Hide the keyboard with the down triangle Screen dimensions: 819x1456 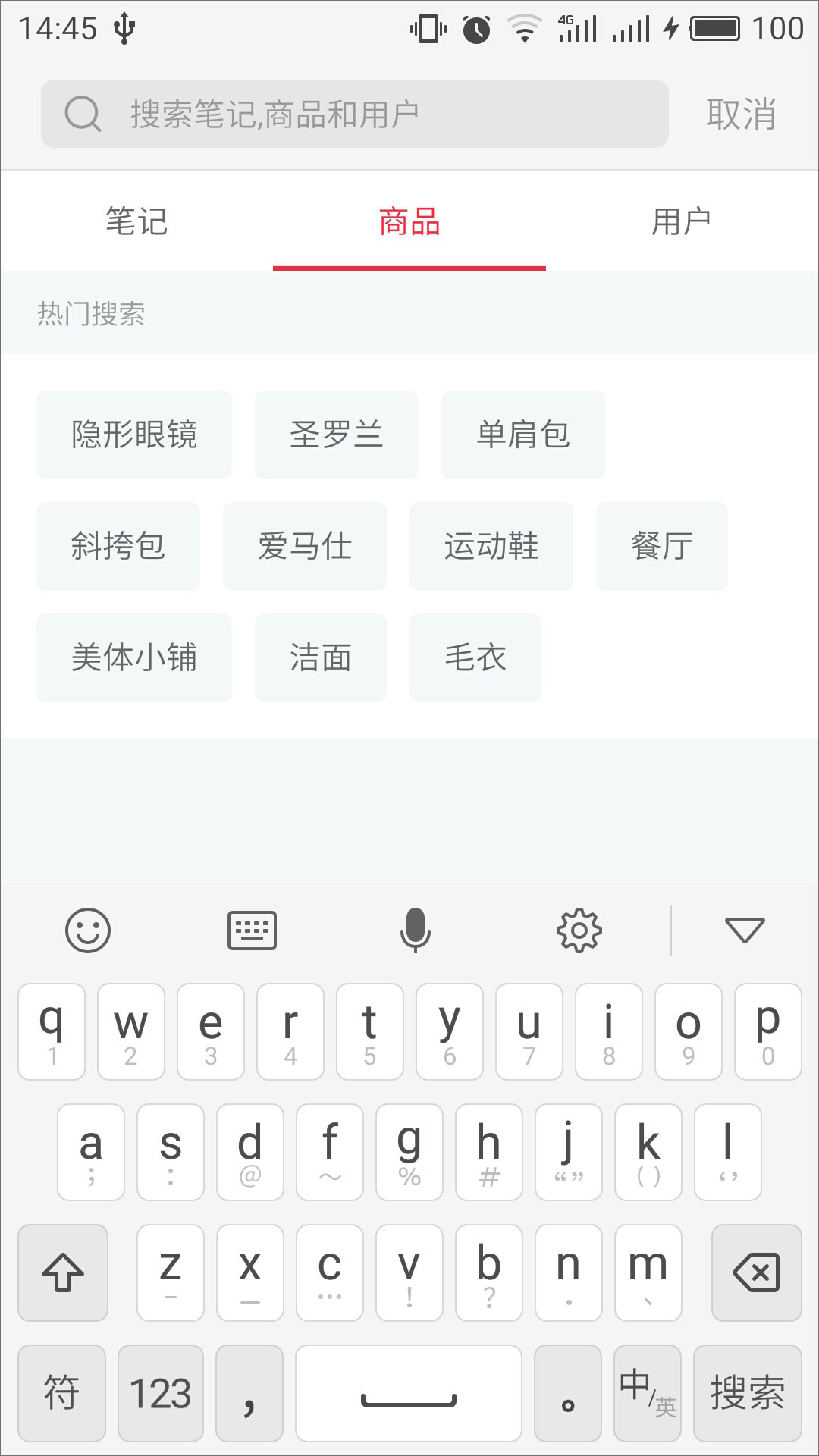pos(745,930)
